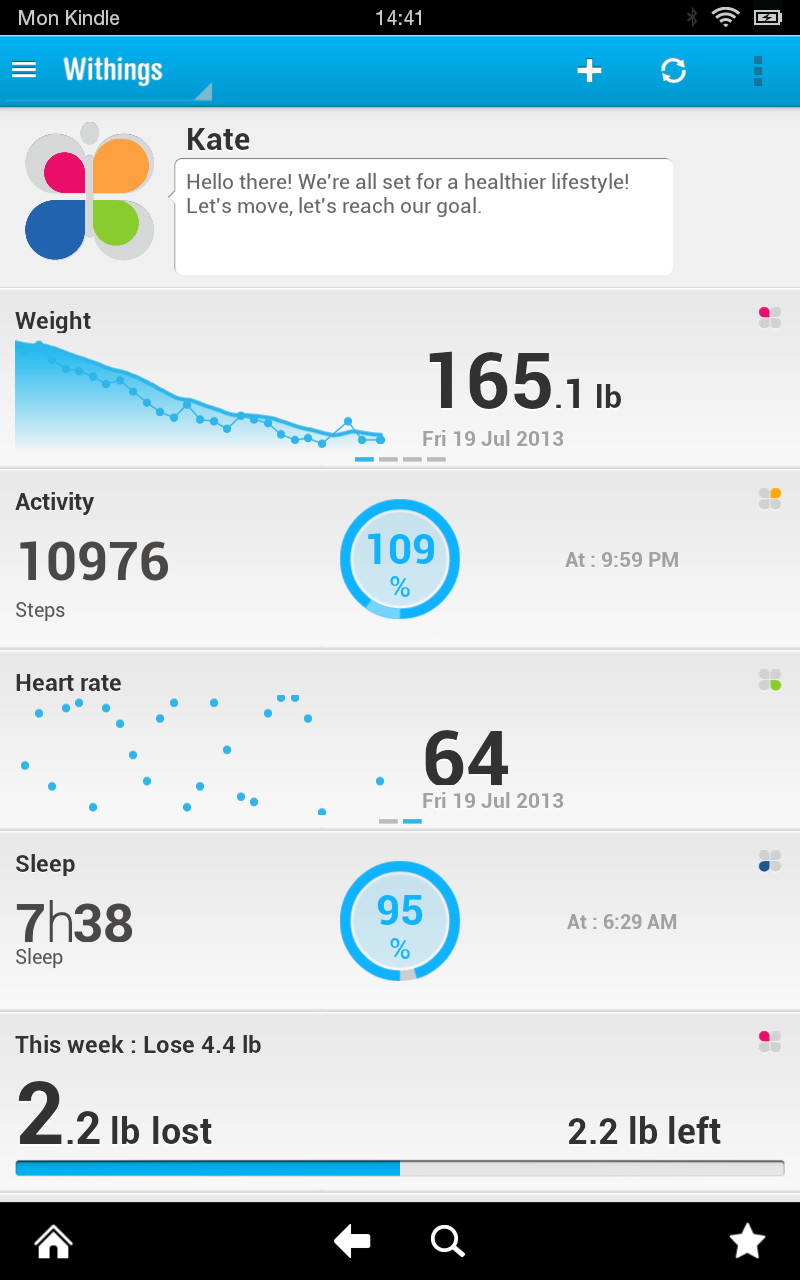Image resolution: width=800 pixels, height=1280 pixels.
Task: Expand the navigation drawer with hamburger icon
Action: pyautogui.click(x=24, y=71)
